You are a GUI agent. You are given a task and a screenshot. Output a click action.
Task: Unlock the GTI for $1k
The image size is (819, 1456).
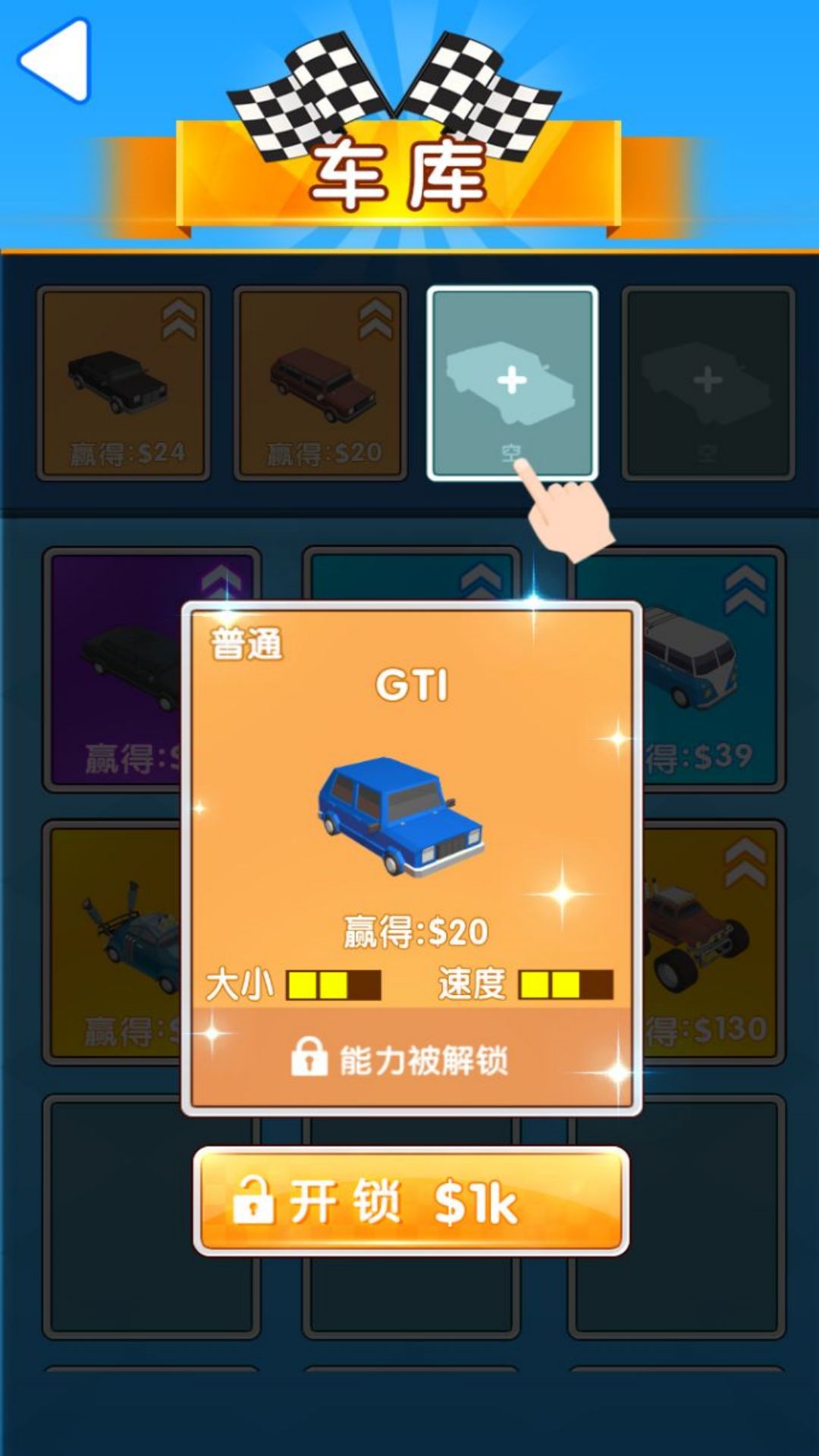[x=411, y=1200]
